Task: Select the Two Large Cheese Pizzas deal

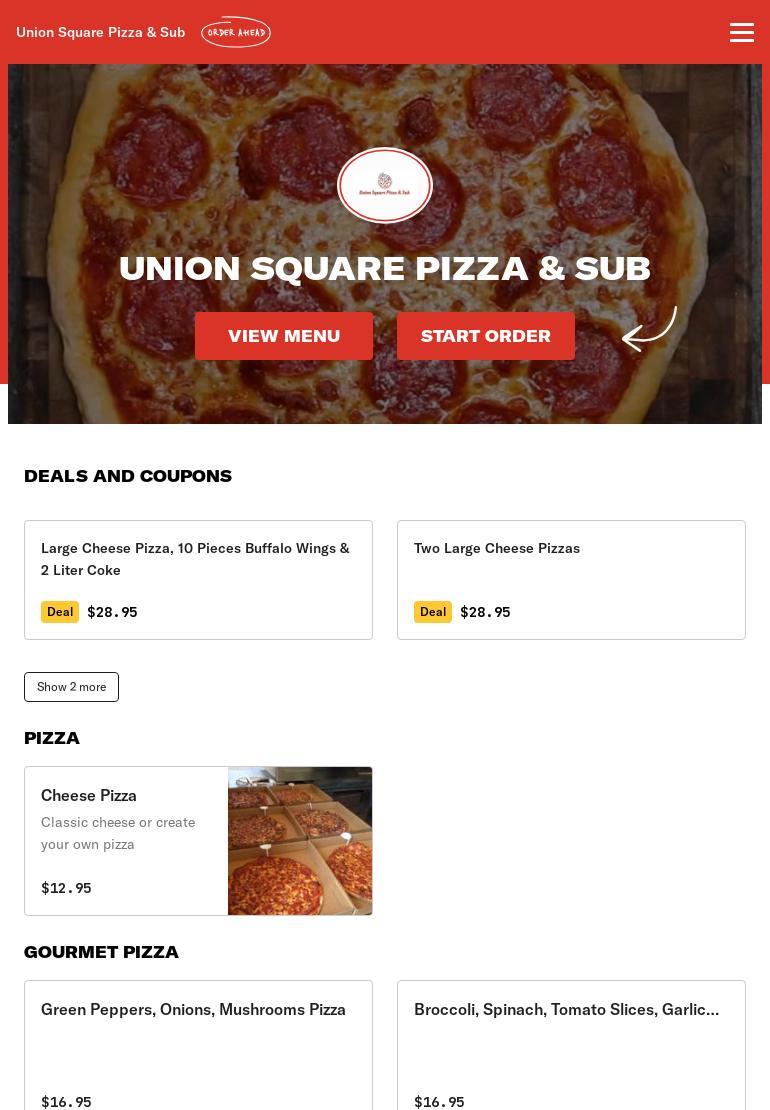Action: [571, 580]
